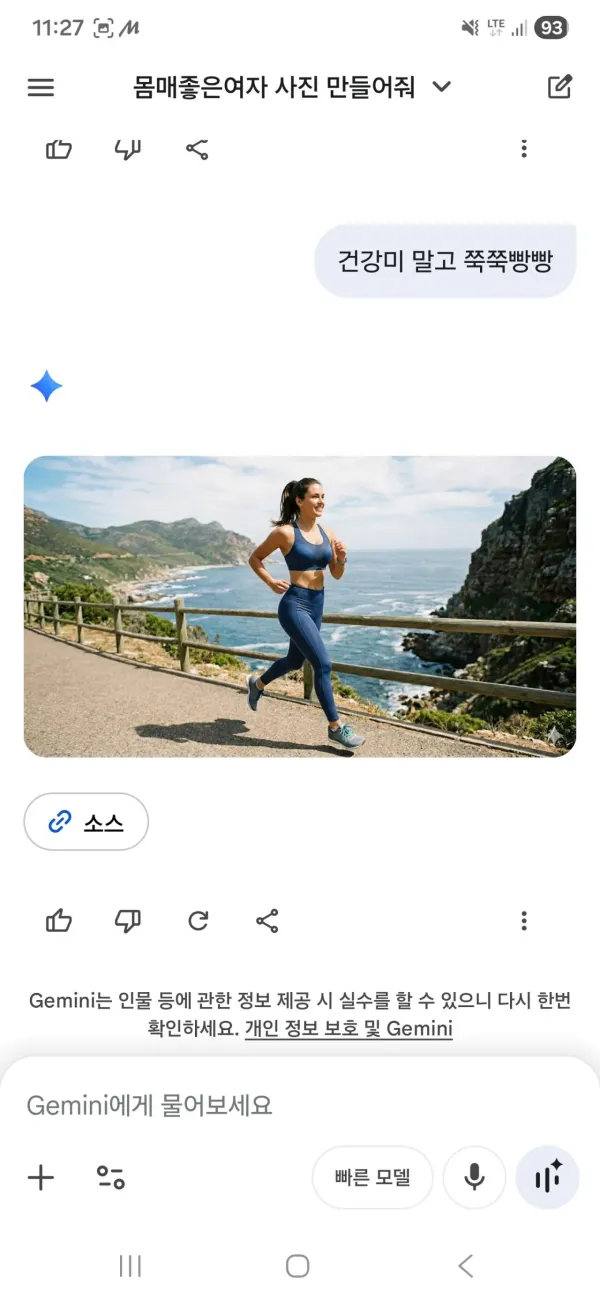Dislike the image response with thumbs down
This screenshot has height=1300, width=600.
tap(128, 921)
